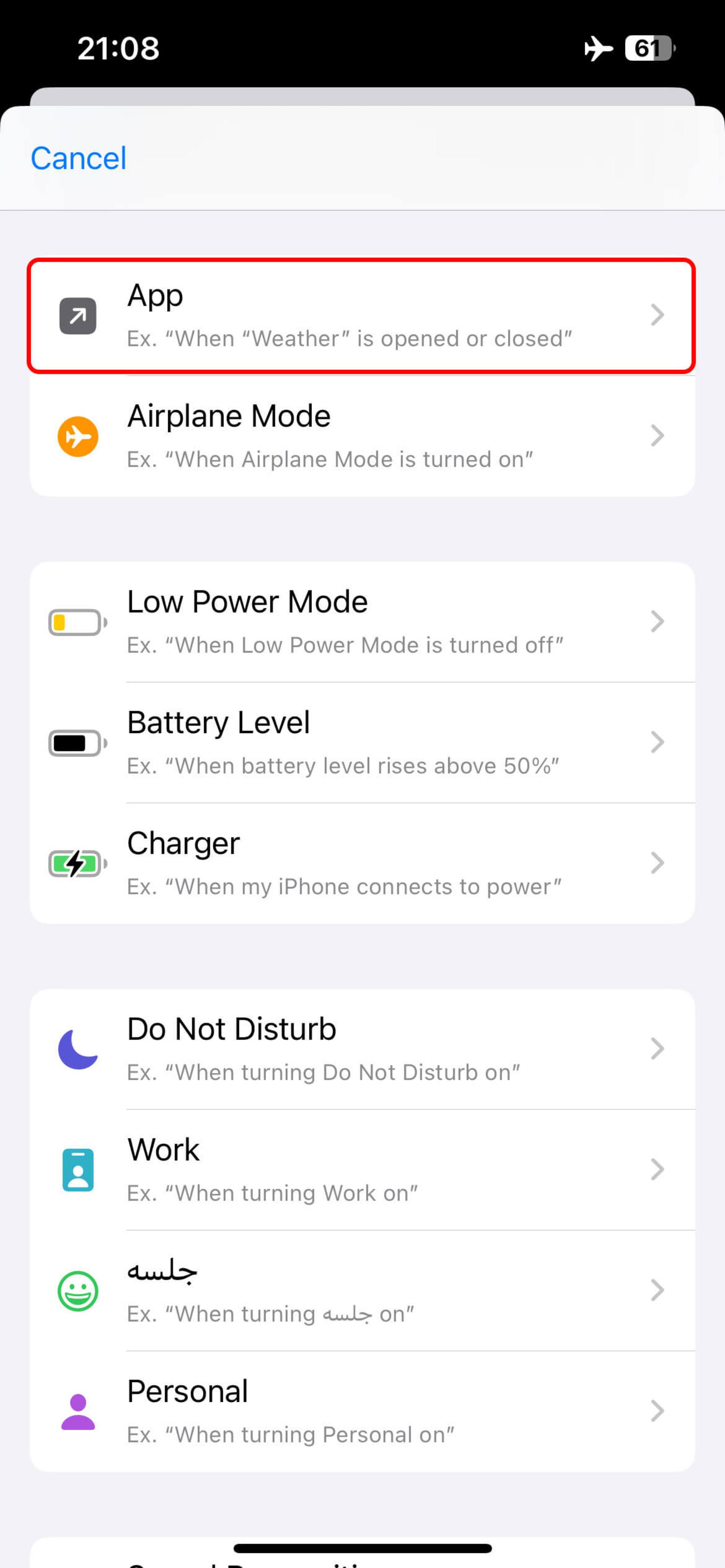Tap Cancel to dismiss the sheet
The image size is (725, 1568).
pos(79,158)
